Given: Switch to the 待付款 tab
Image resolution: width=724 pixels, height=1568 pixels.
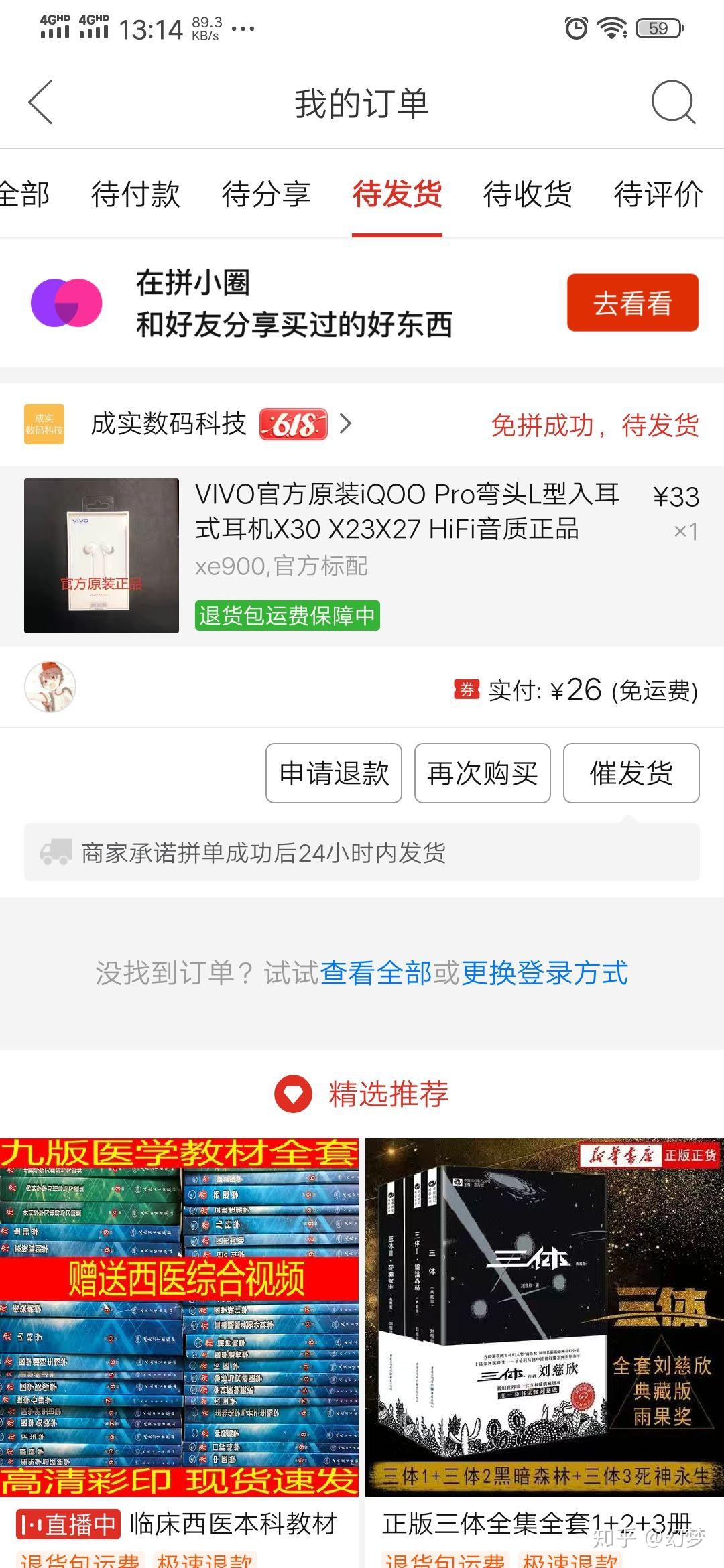Looking at the screenshot, I should (135, 194).
